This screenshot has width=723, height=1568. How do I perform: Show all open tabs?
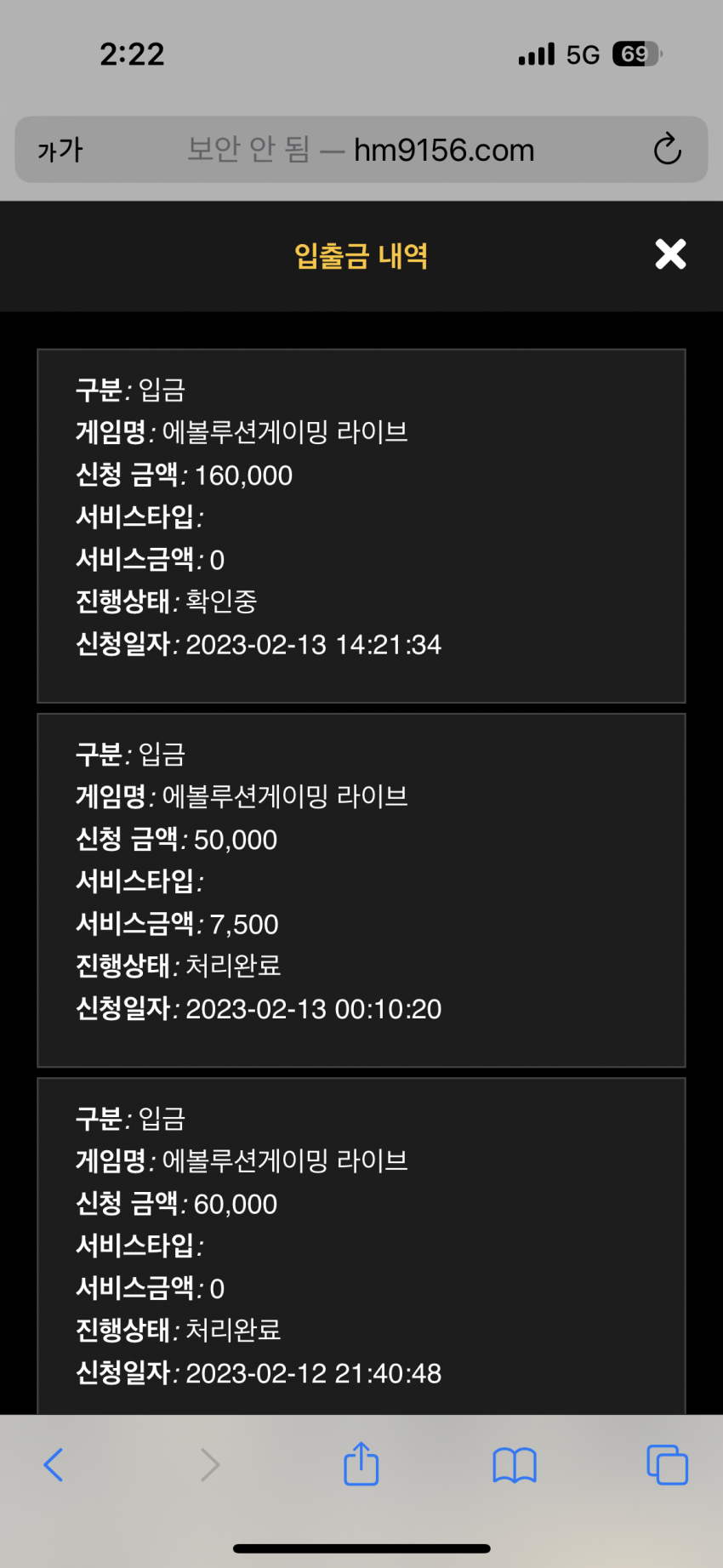click(x=667, y=1464)
